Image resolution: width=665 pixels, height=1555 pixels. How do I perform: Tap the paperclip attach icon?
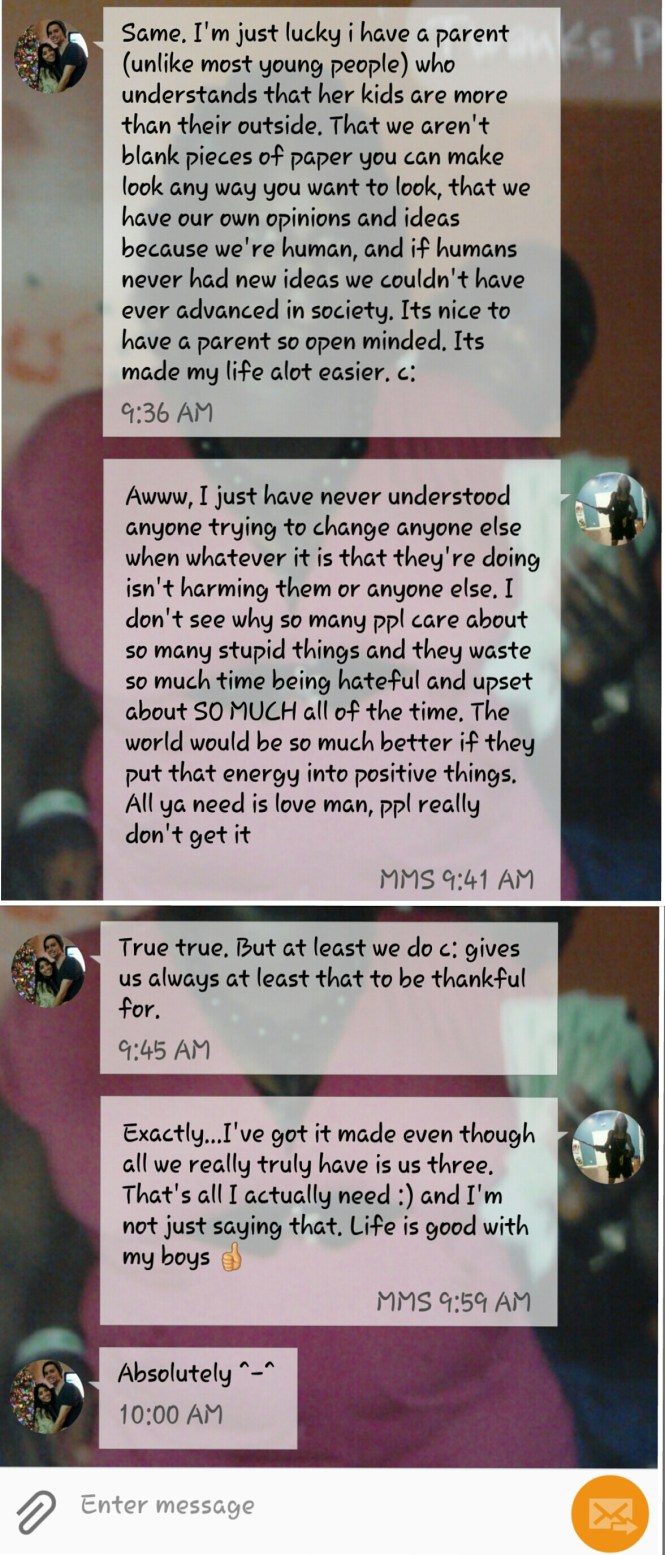click(35, 1511)
